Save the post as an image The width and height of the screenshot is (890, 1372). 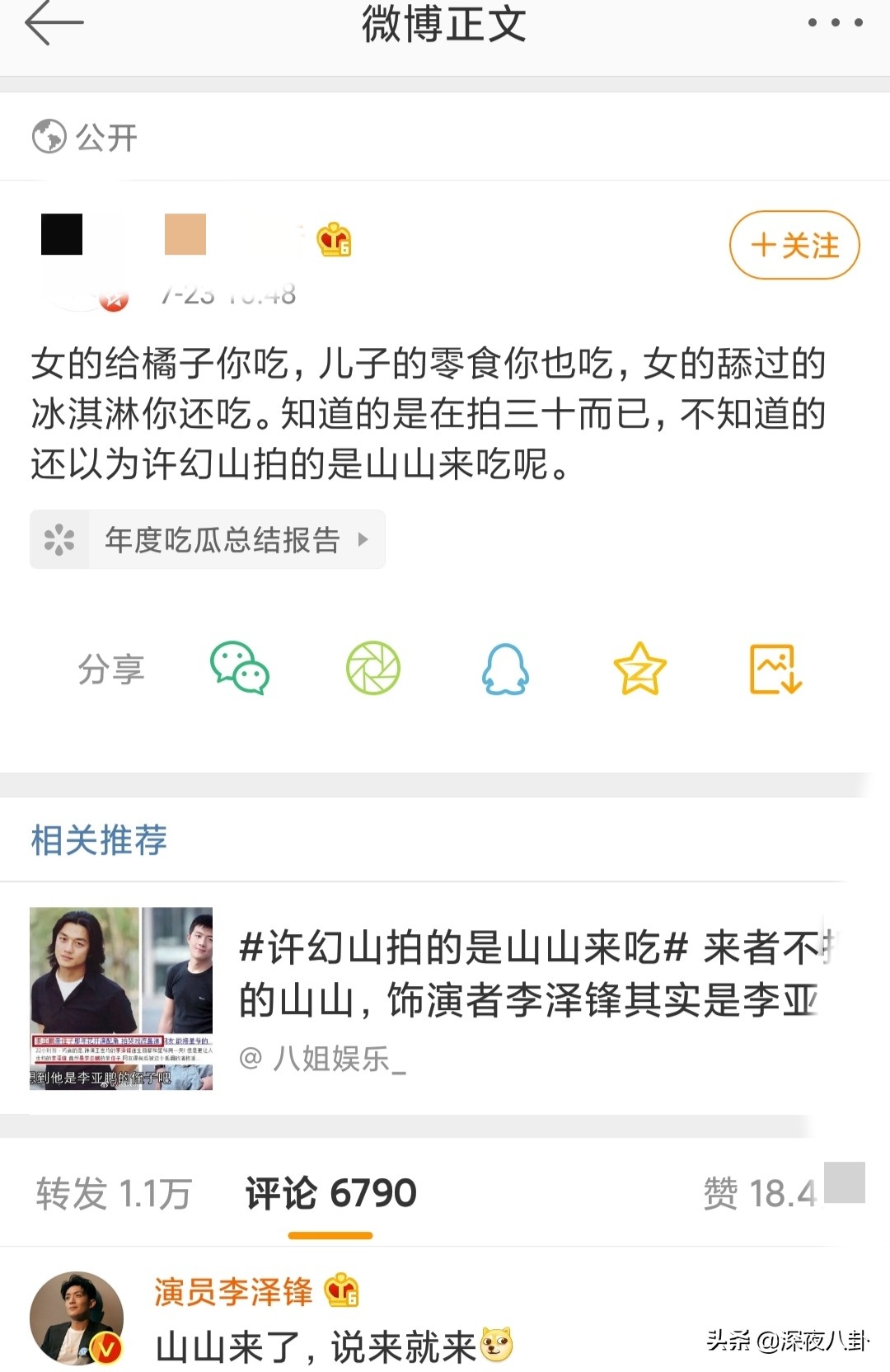(x=775, y=668)
